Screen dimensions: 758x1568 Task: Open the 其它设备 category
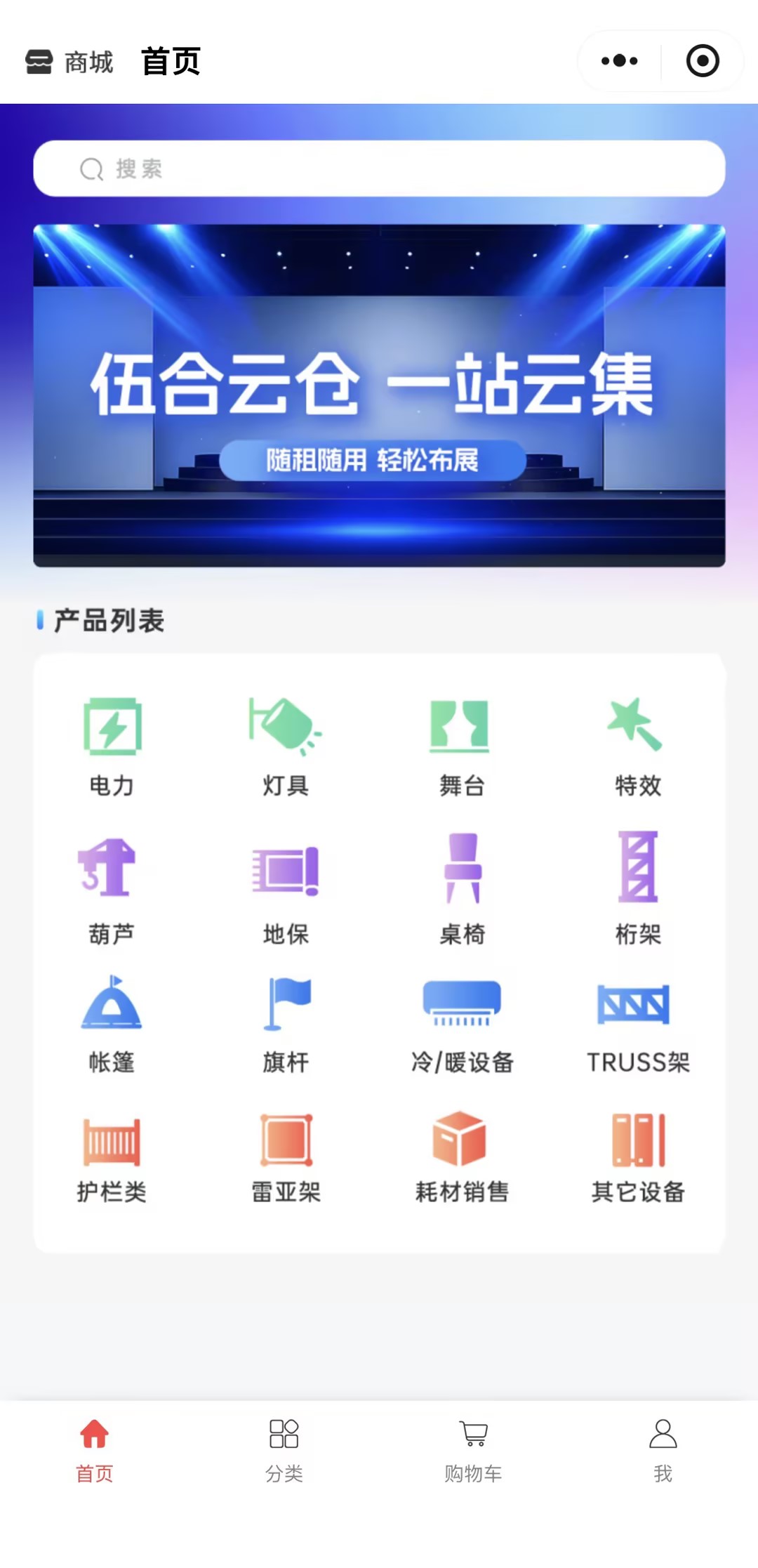click(x=637, y=1157)
